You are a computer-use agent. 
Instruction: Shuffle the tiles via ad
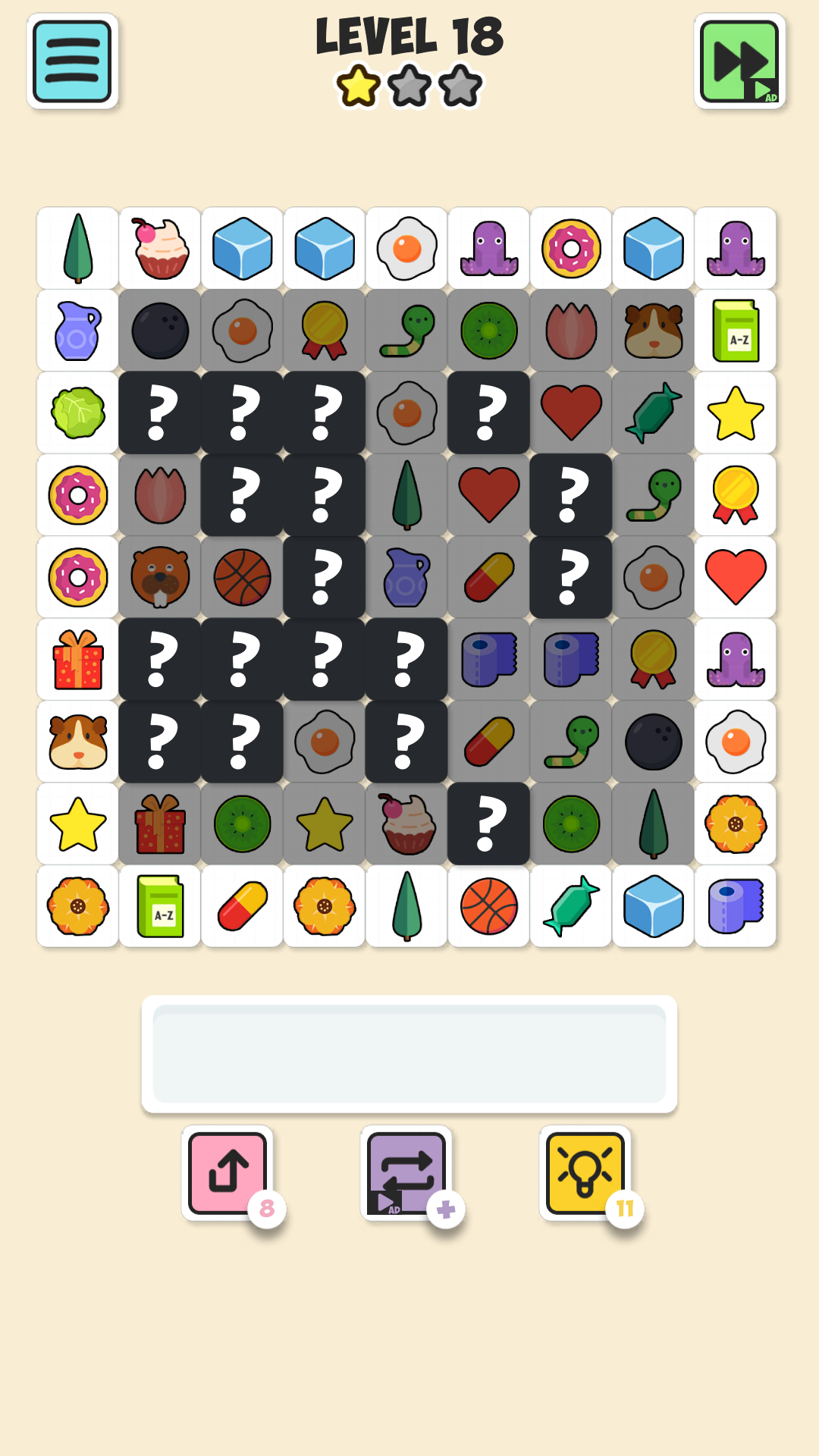pyautogui.click(x=406, y=1172)
